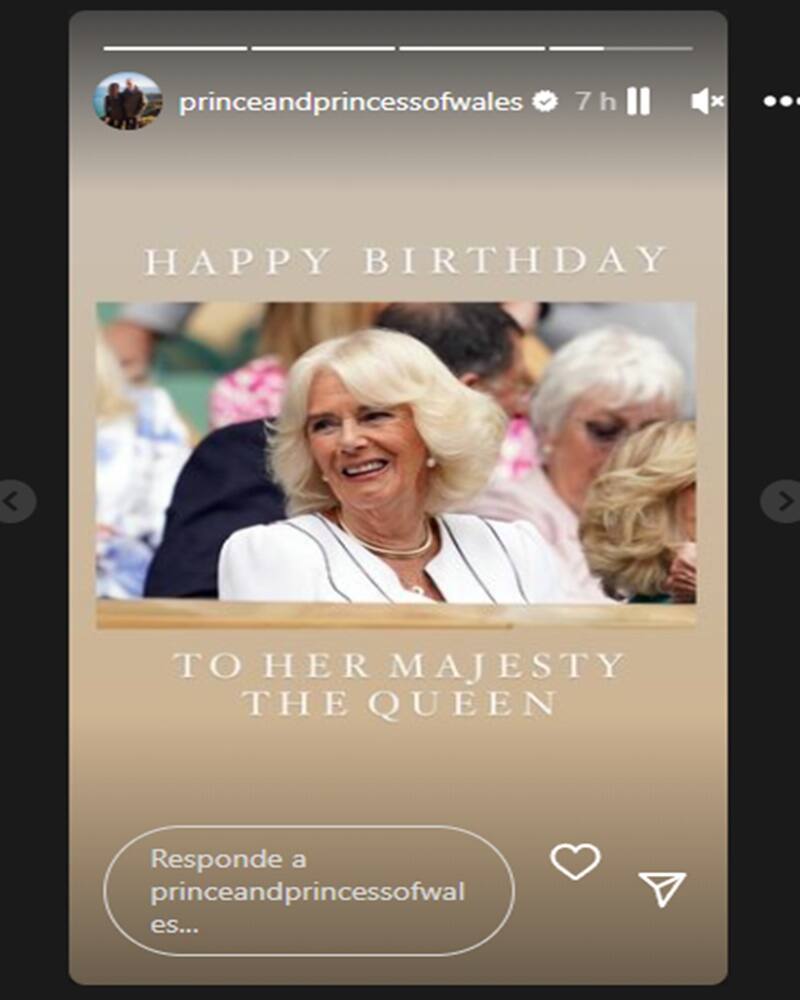Pause the story playback
This screenshot has height=1000, width=800.
tap(639, 101)
